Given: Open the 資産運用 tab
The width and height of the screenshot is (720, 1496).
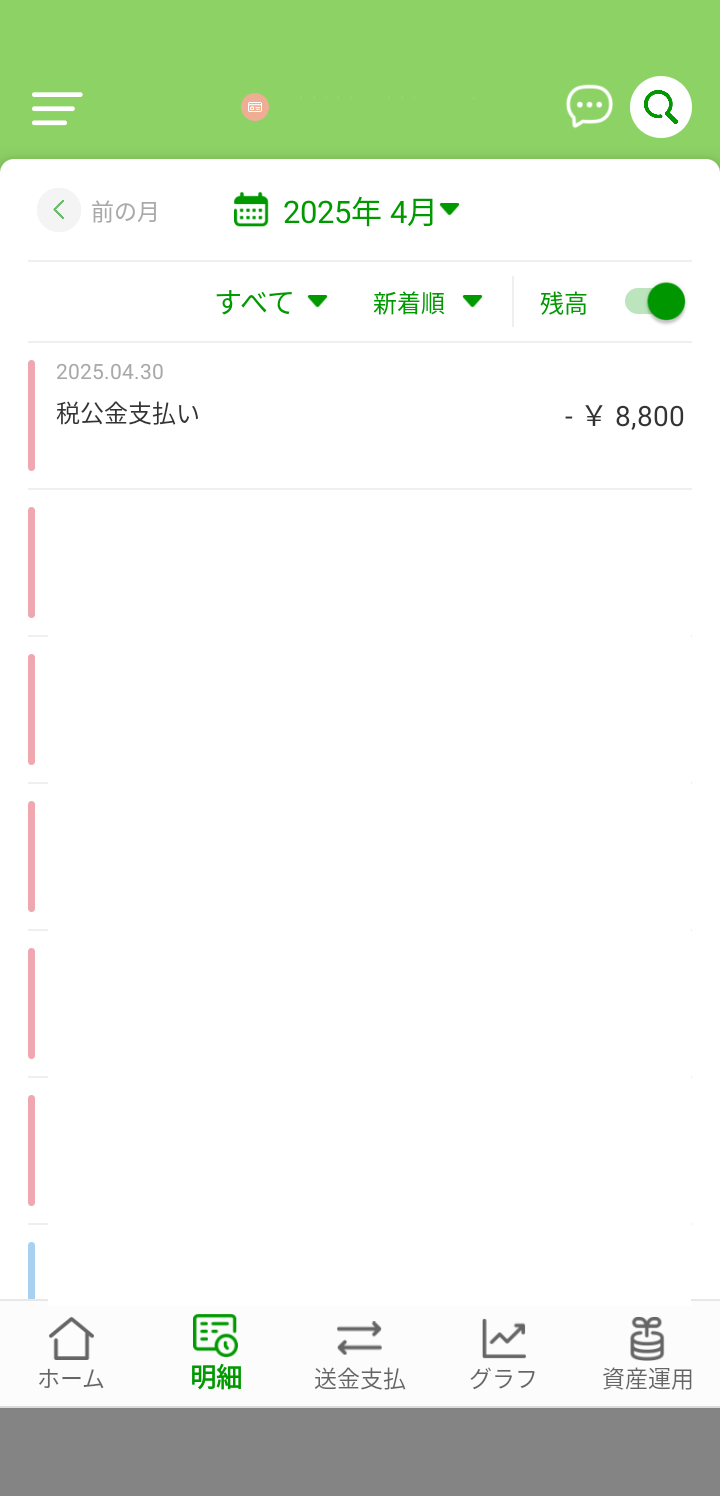Looking at the screenshot, I should [x=647, y=1353].
